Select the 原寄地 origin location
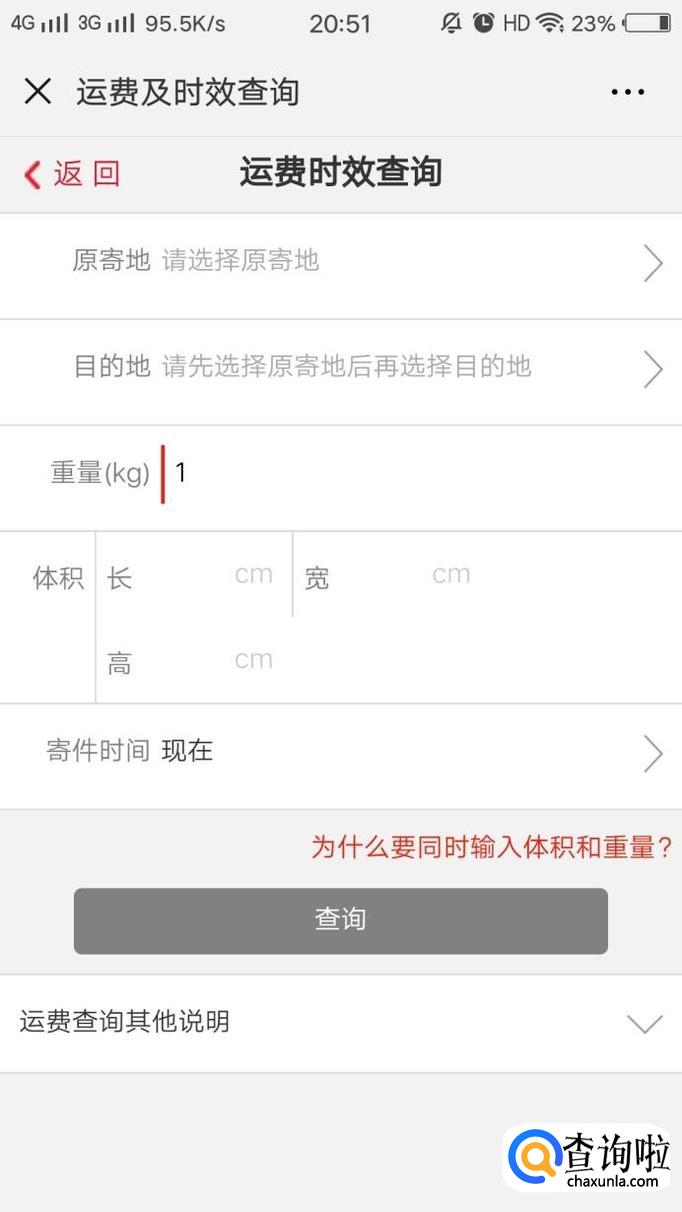The width and height of the screenshot is (682, 1212). 400,262
